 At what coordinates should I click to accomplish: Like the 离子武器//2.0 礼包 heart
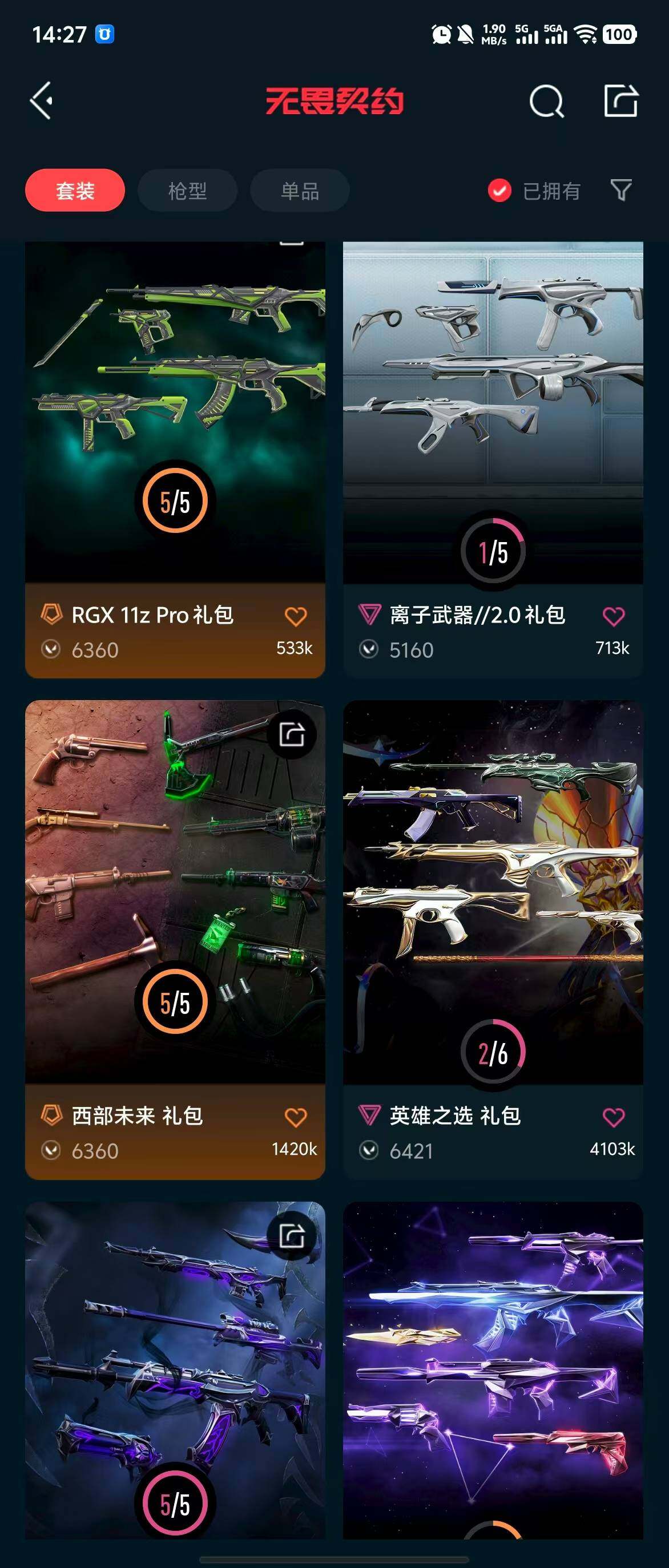point(613,617)
